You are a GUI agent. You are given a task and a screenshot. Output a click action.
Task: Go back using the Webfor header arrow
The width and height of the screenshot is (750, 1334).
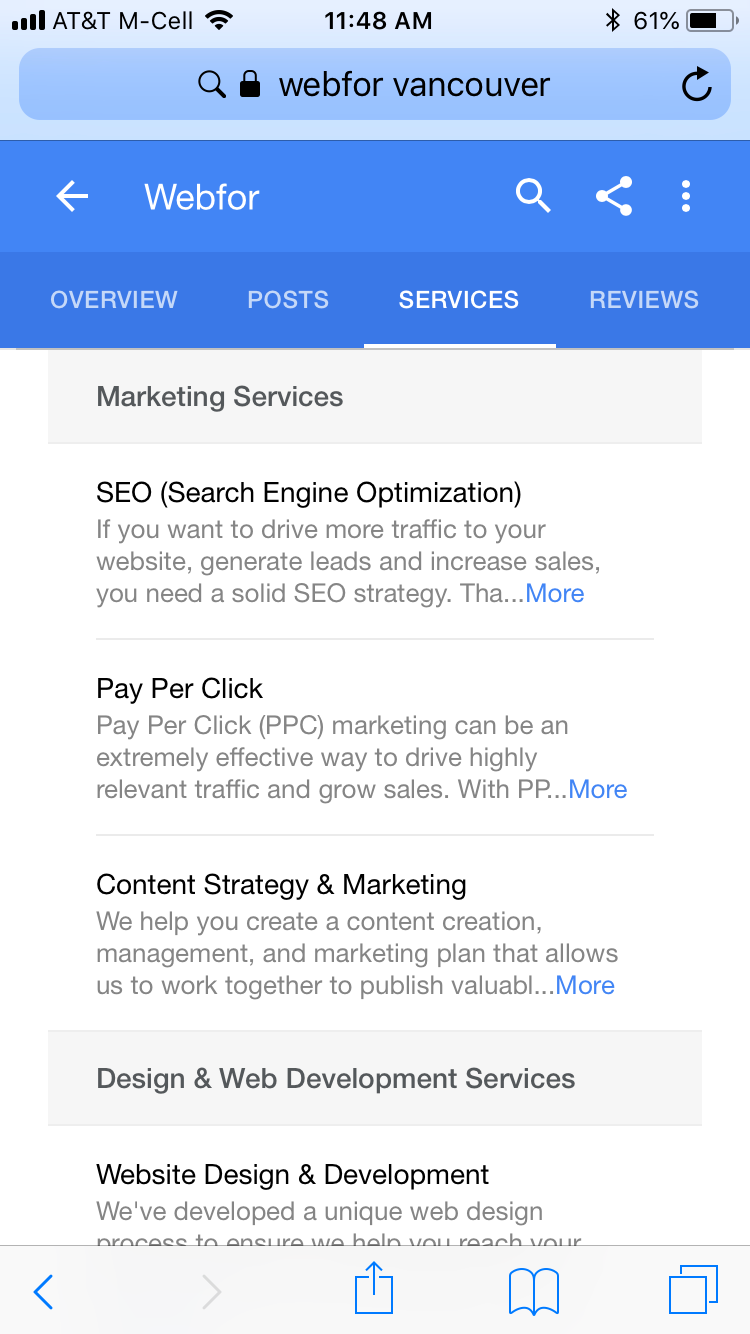pyautogui.click(x=72, y=196)
